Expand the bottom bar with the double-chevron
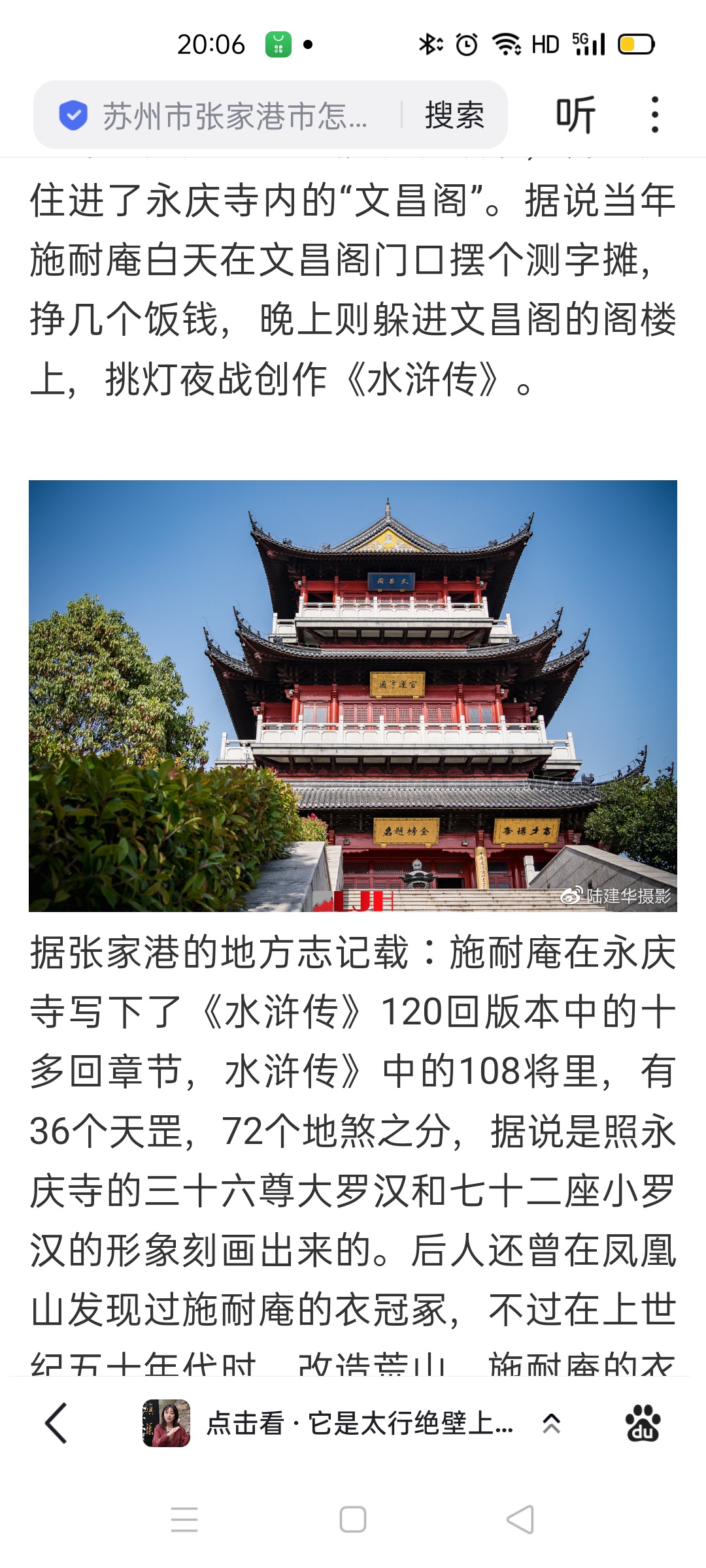 tap(551, 1423)
